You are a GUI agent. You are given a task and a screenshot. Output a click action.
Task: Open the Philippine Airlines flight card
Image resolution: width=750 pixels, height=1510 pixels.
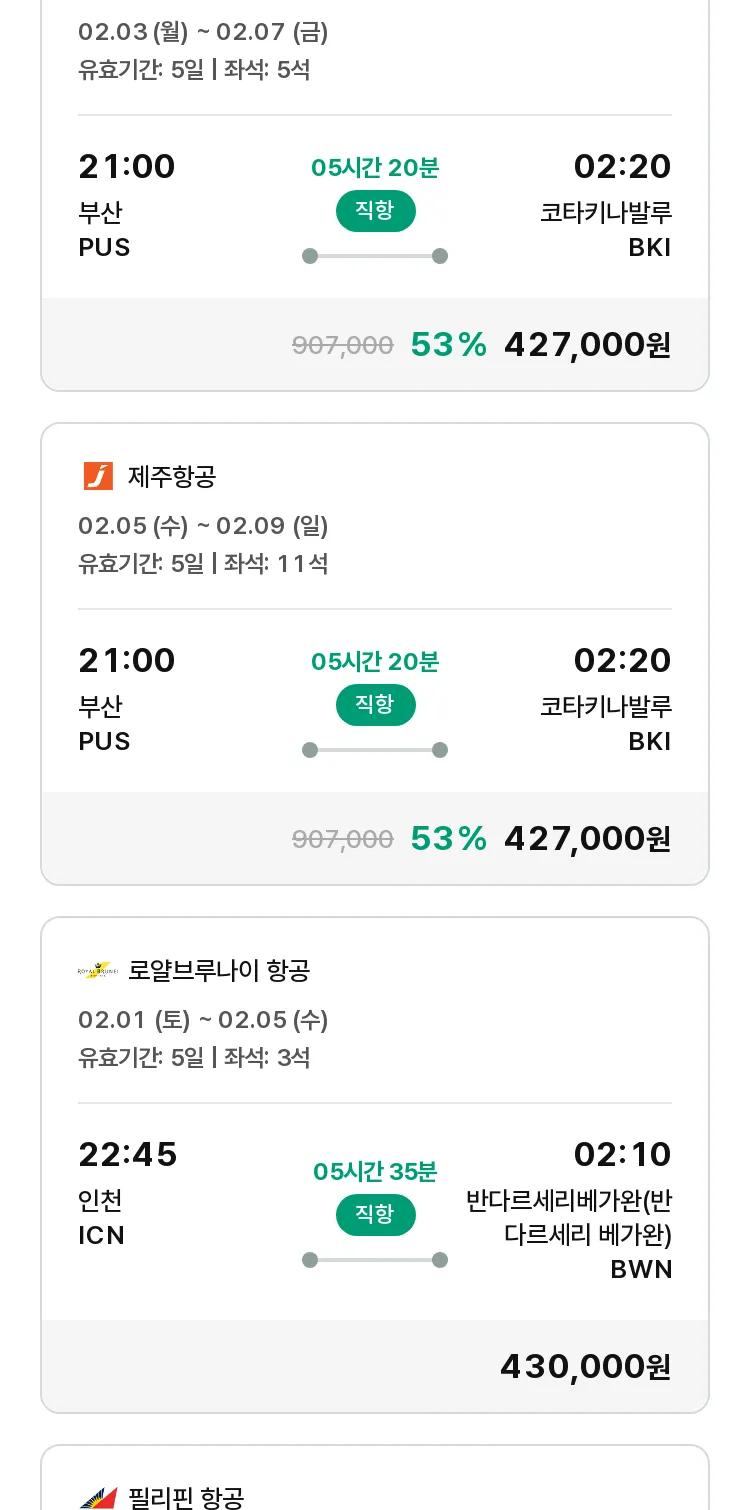tap(375, 1478)
